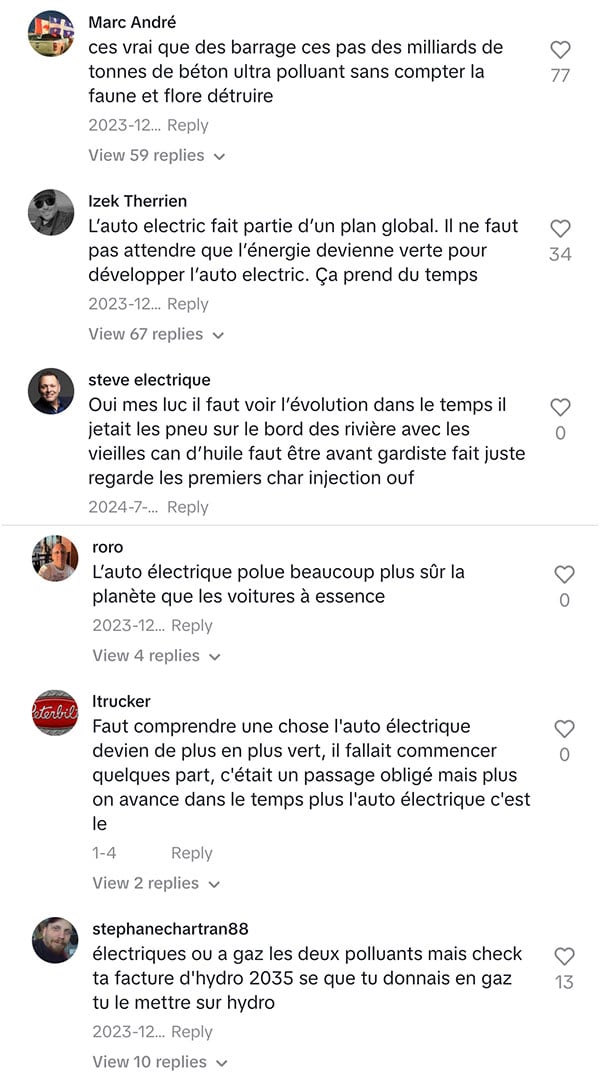Image resolution: width=600 pixels, height=1079 pixels.
Task: Reply to roro's comment
Action: click(192, 626)
